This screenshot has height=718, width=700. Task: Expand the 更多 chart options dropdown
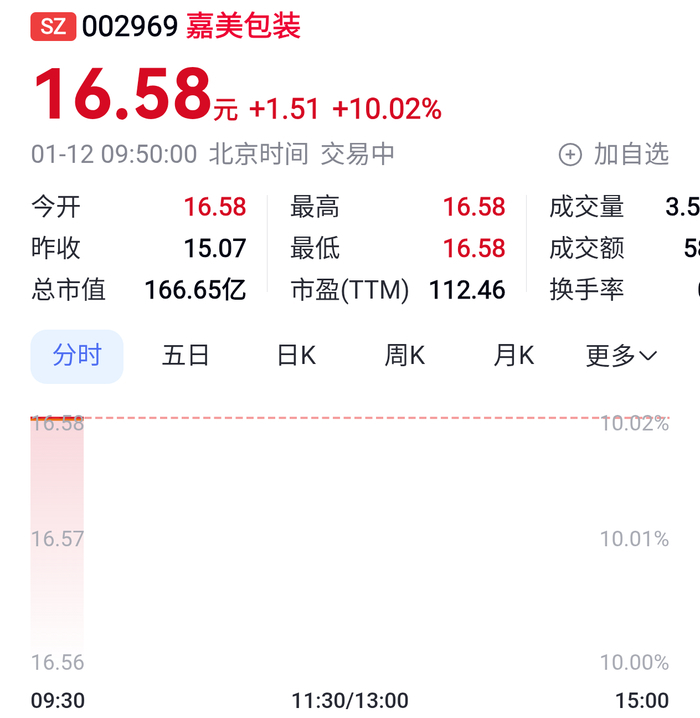[621, 356]
